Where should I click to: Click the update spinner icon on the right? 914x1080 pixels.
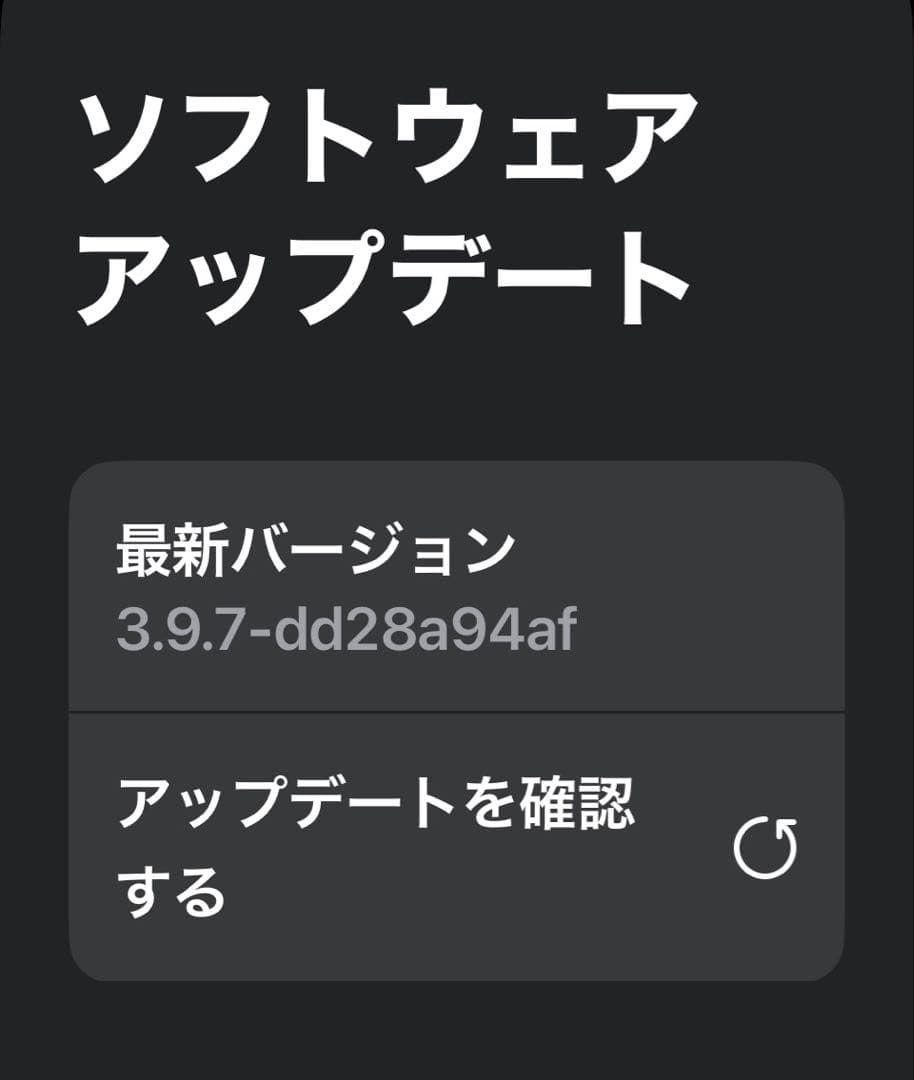[x=764, y=849]
